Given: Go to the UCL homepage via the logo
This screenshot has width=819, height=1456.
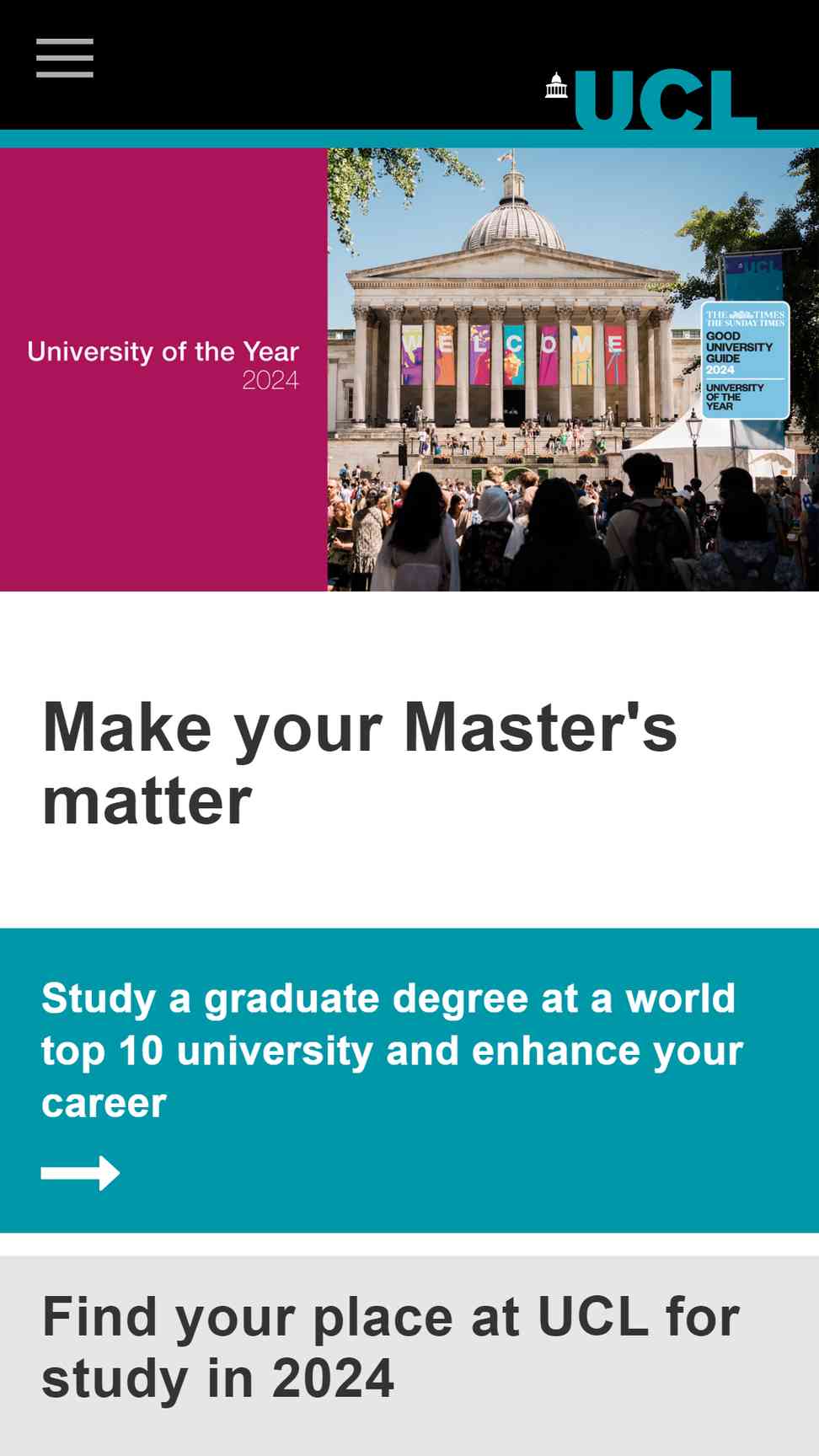Looking at the screenshot, I should [x=650, y=99].
